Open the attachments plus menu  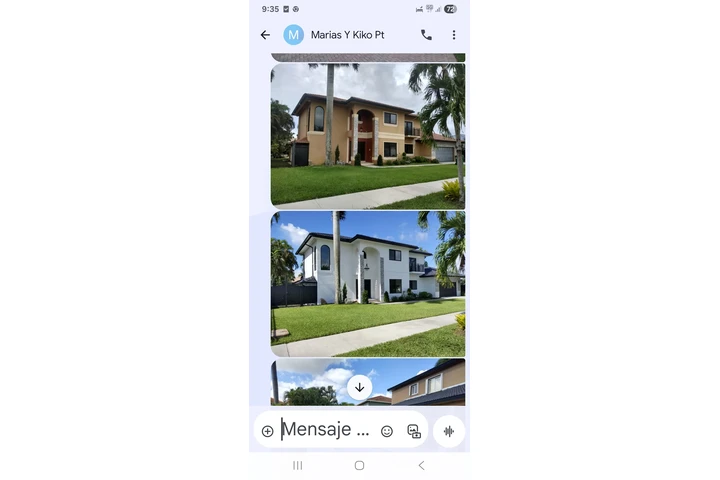267,431
